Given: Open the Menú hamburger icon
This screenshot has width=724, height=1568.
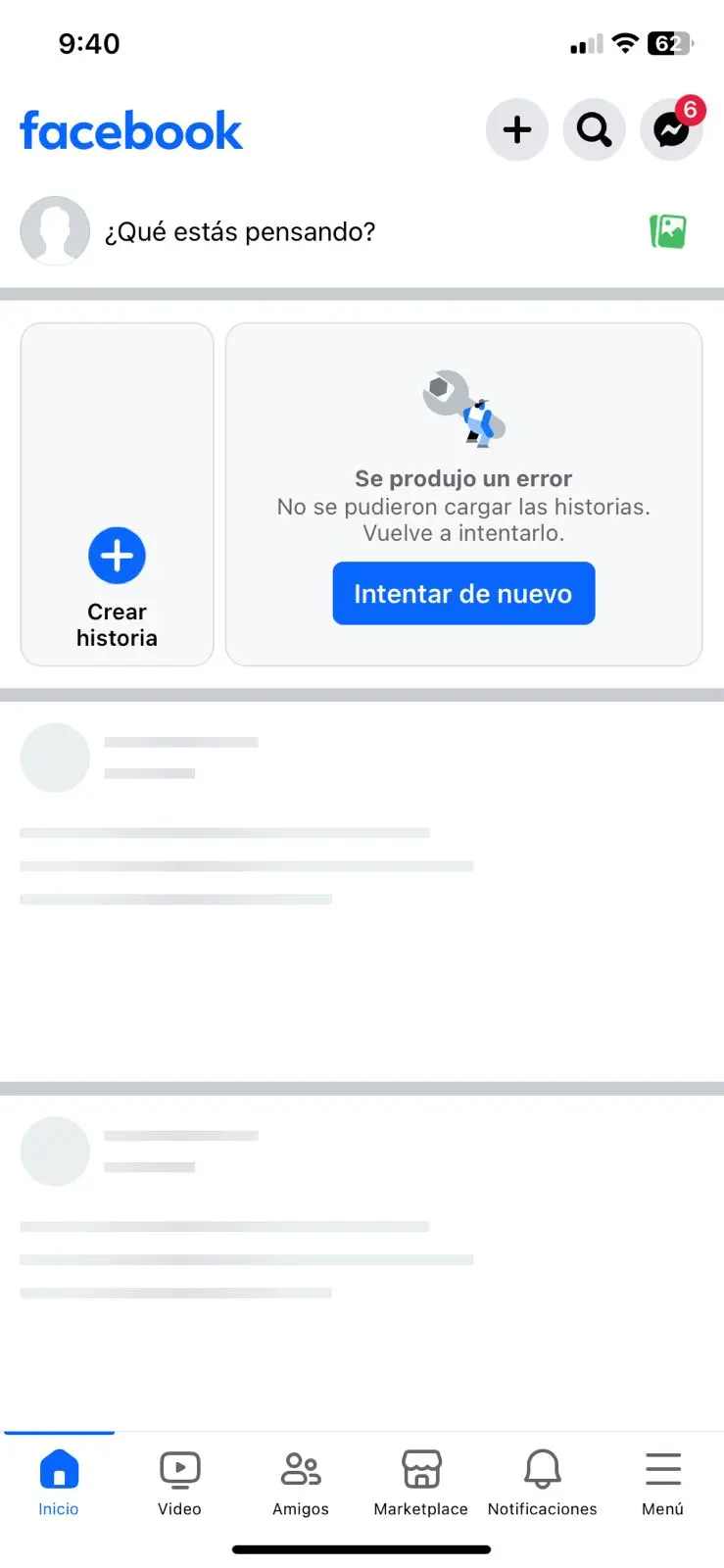Looking at the screenshot, I should (x=661, y=1469).
